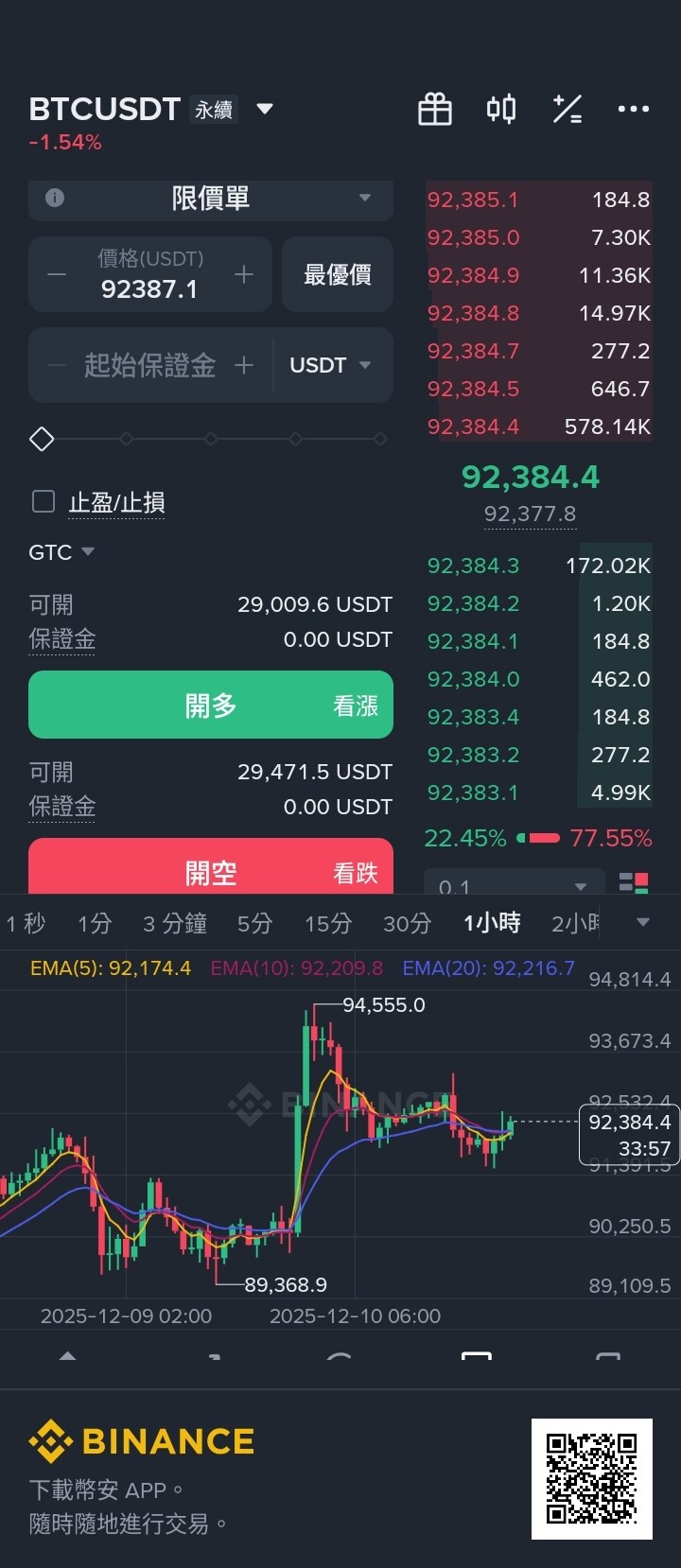Open the BTCUSDT pair selector dropdown
The width and height of the screenshot is (681, 1568).
[x=265, y=109]
